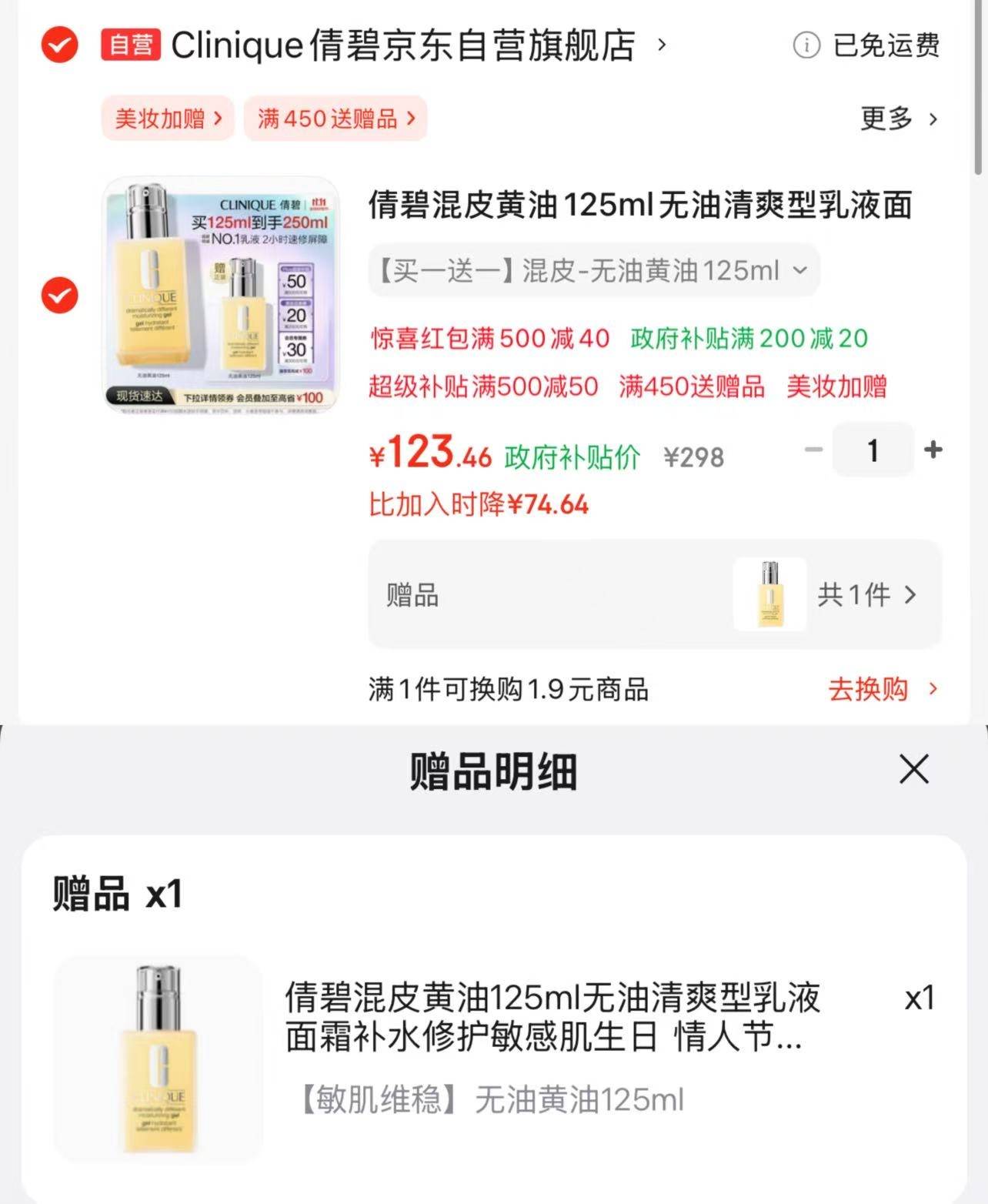Screen dimensions: 988x1204
Task: Open the Clinique倩碧京东自营旗舰店 store page
Action: [x=402, y=45]
